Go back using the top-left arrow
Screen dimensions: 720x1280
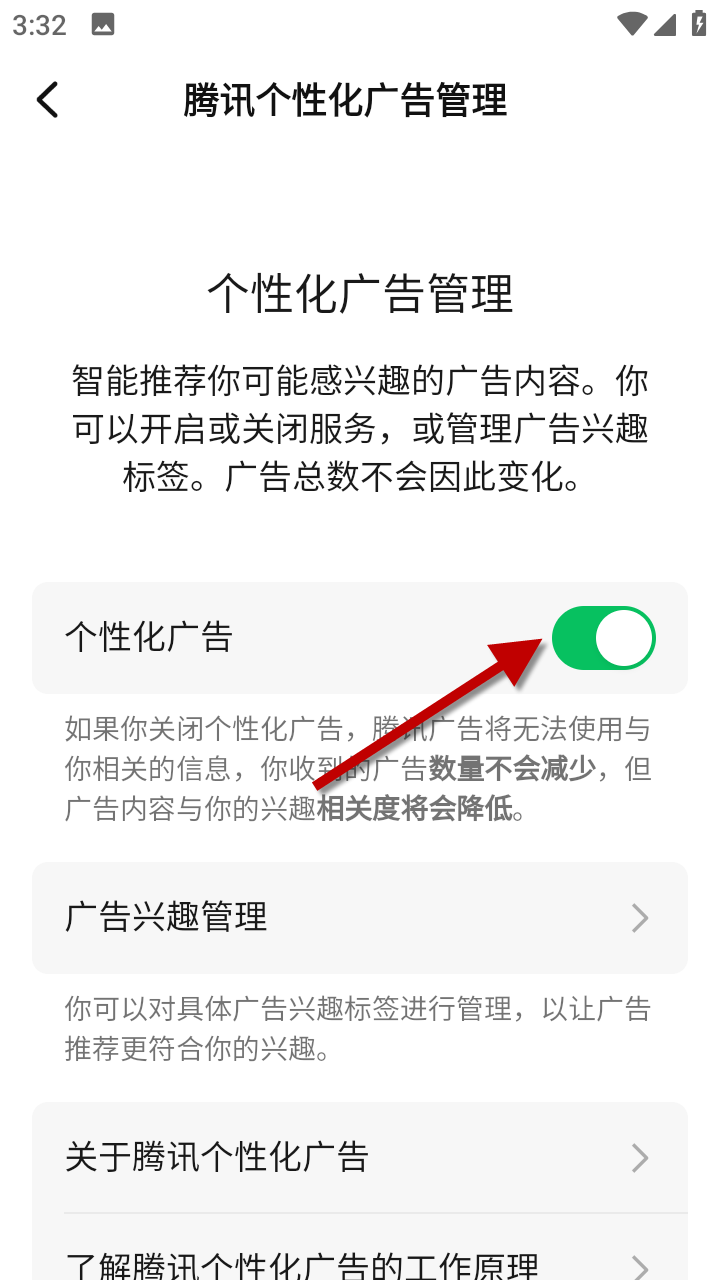pyautogui.click(x=47, y=100)
